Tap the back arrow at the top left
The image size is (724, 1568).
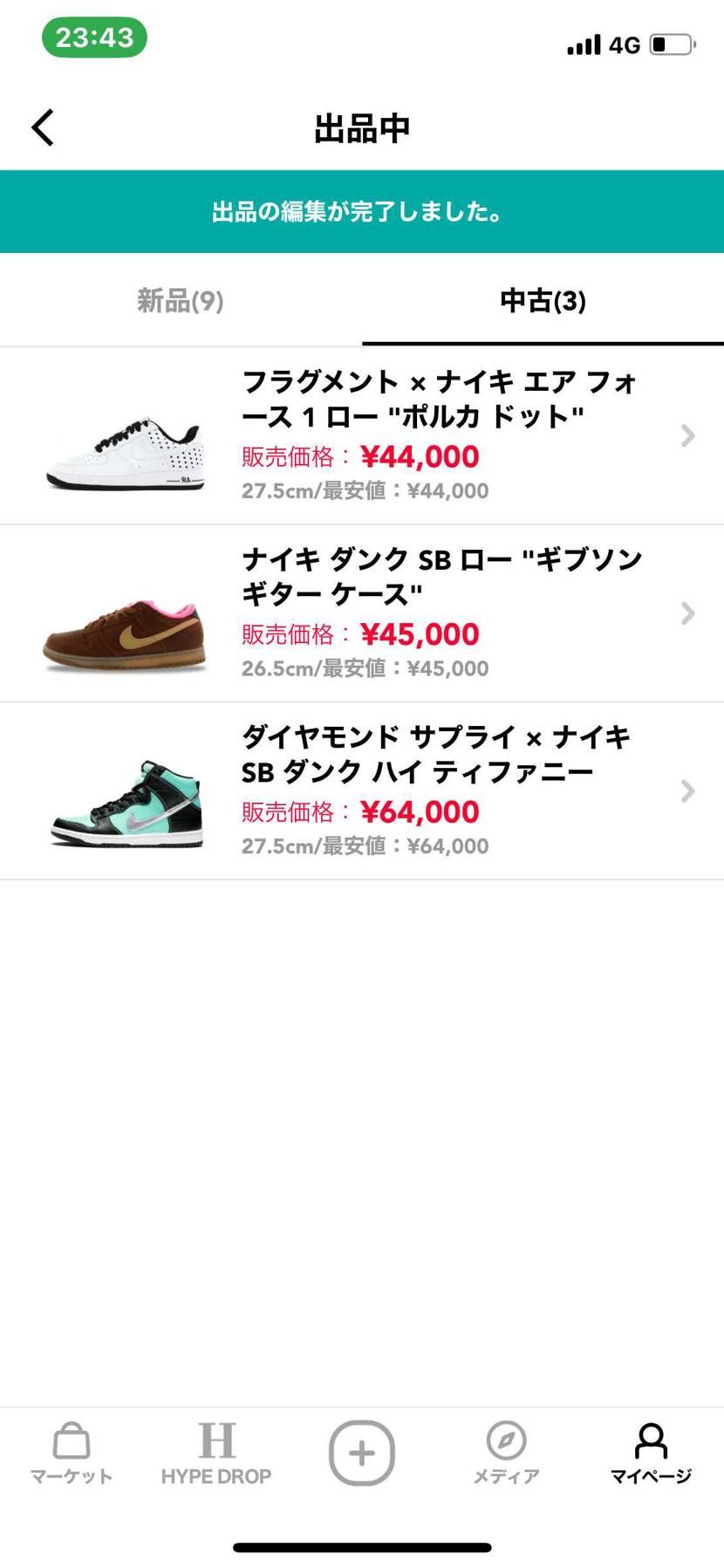42,127
